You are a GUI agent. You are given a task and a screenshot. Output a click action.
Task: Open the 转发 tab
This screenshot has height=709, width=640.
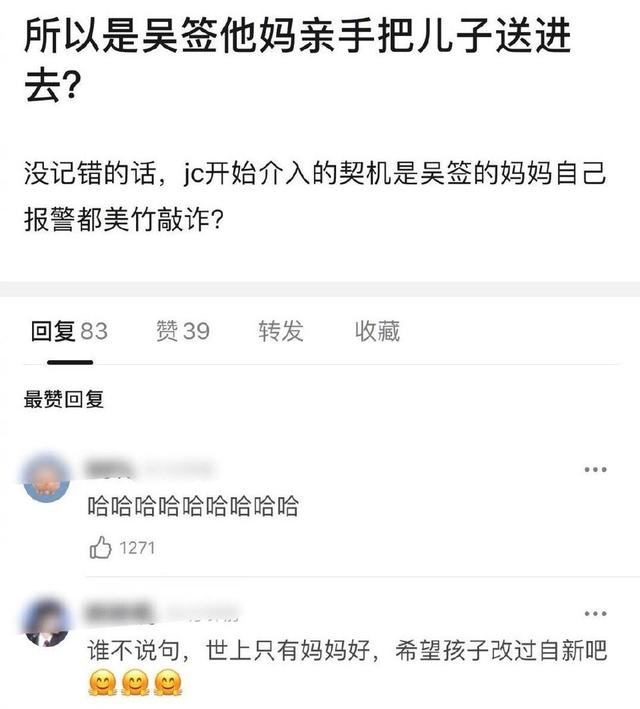(281, 331)
